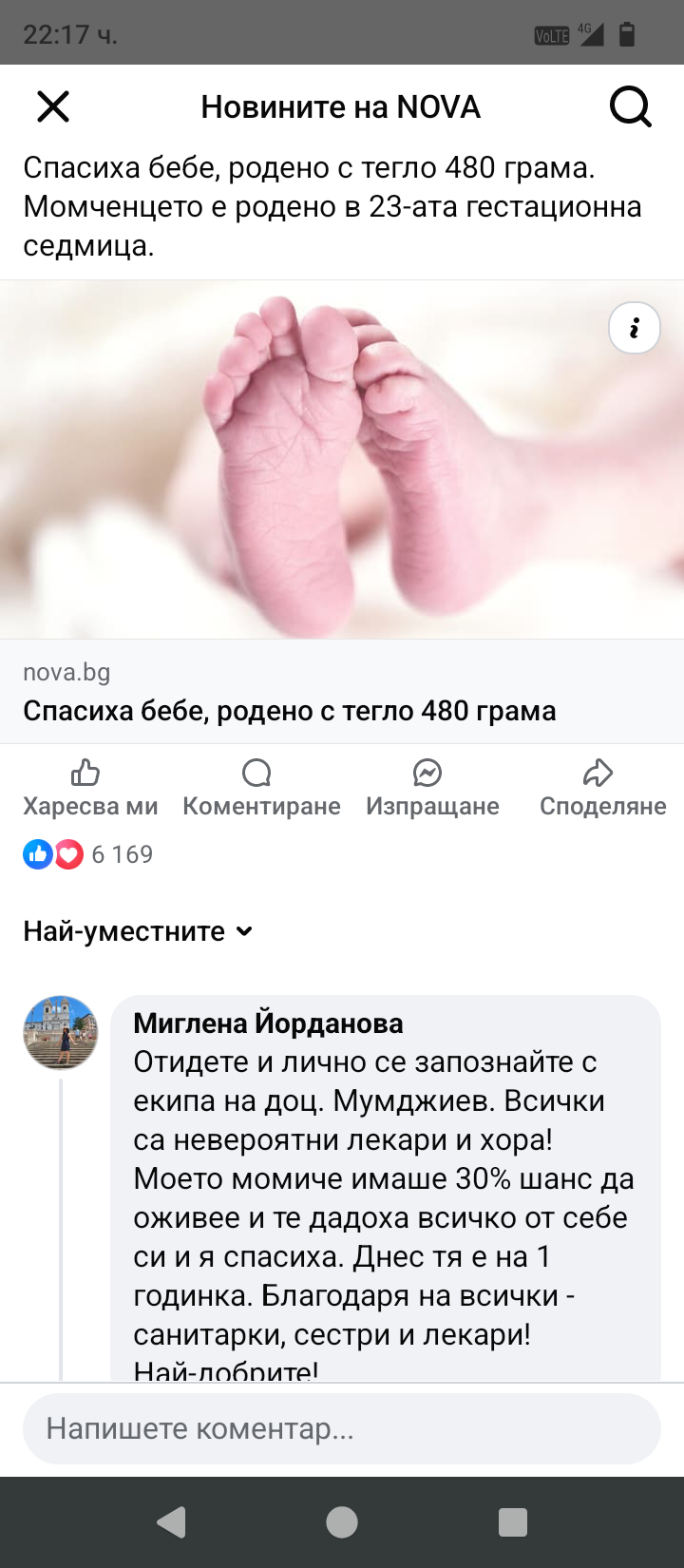Tap Коментиране to comment on the post
Viewport: 684px width, 1568px height.
coord(260,789)
